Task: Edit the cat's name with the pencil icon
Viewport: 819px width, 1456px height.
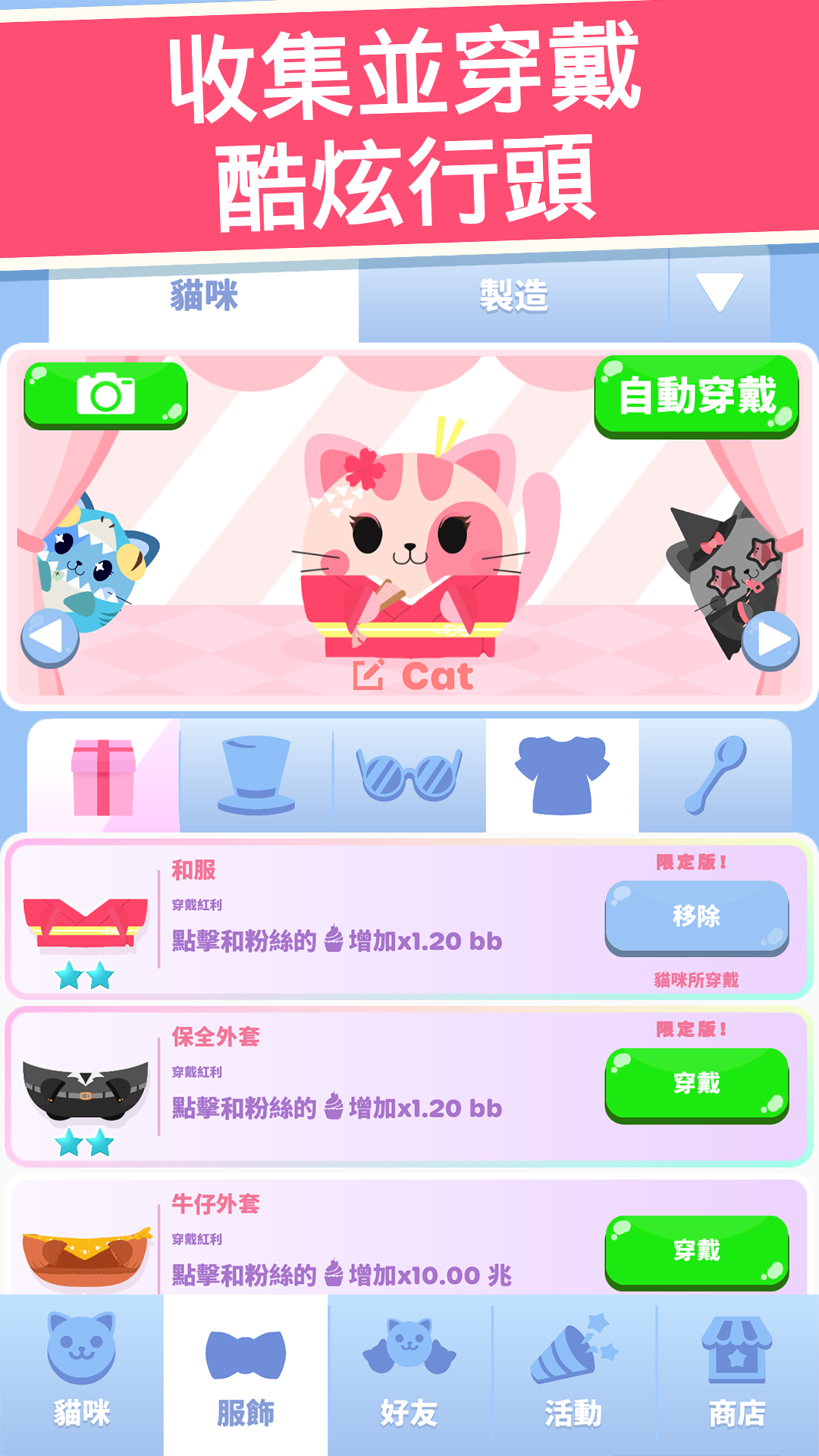Action: (369, 675)
